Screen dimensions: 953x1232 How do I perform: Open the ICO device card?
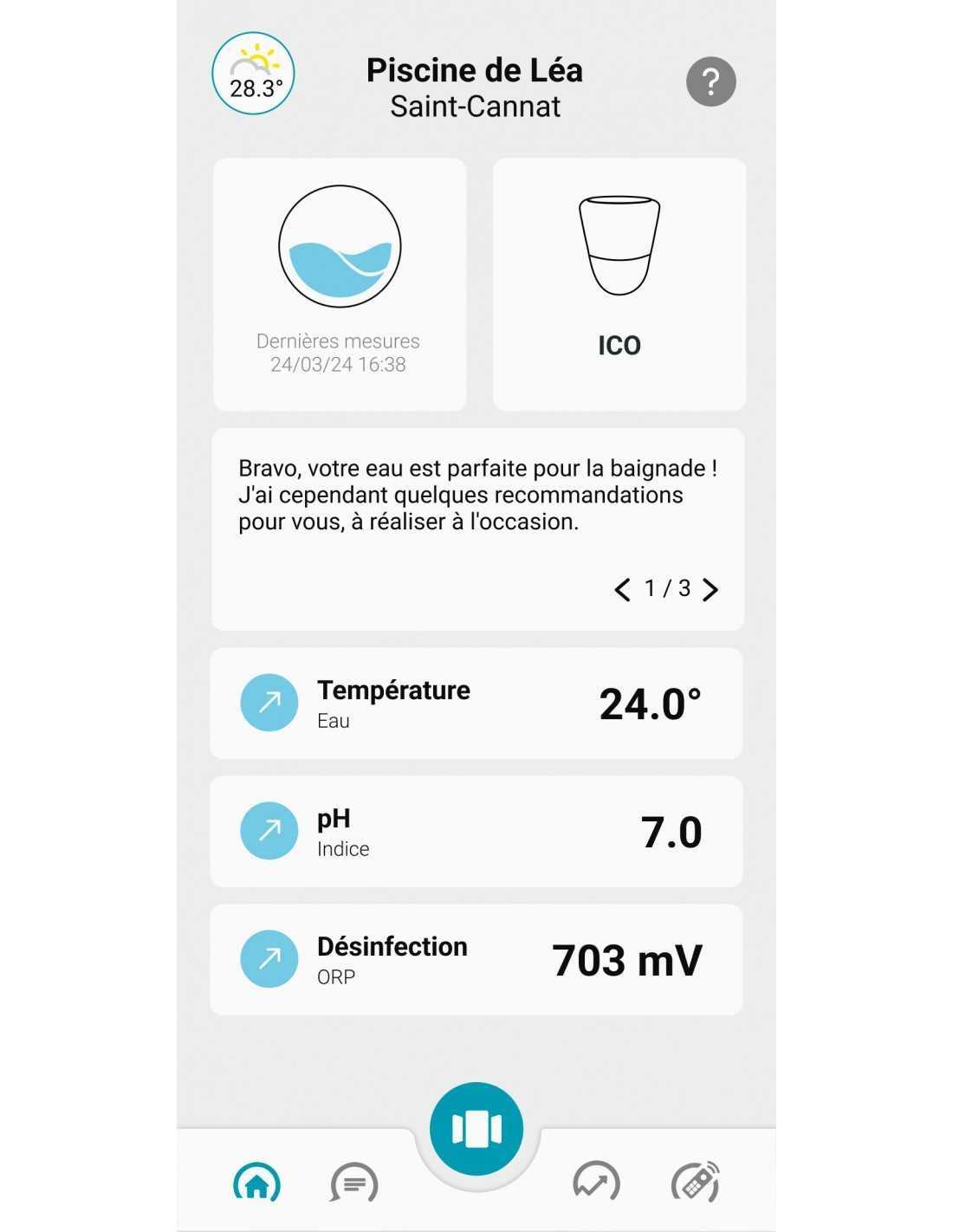(x=619, y=284)
